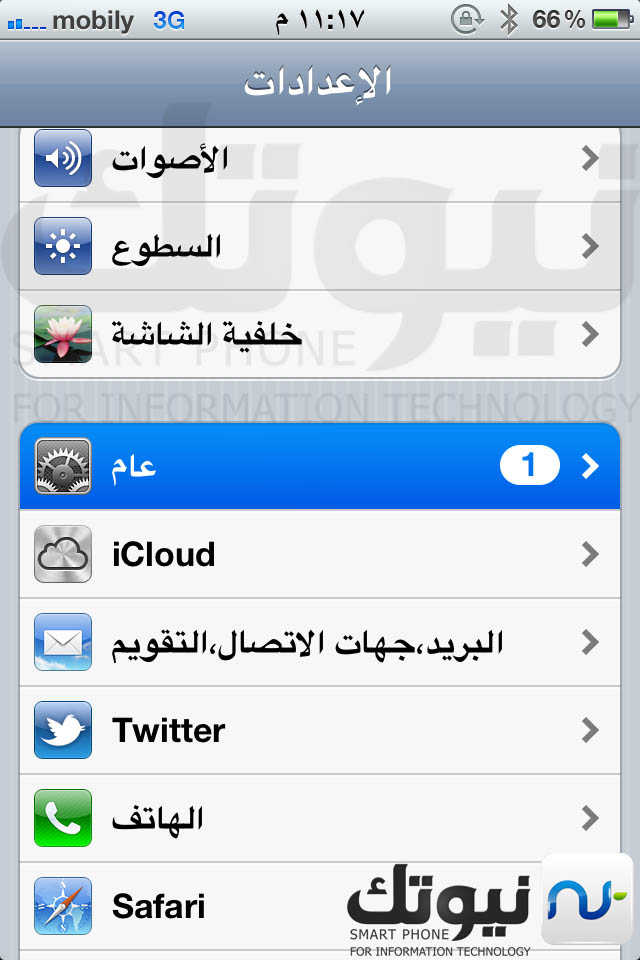Open عام (General) settings with badge
Screen dimensions: 640x960
tap(320, 466)
